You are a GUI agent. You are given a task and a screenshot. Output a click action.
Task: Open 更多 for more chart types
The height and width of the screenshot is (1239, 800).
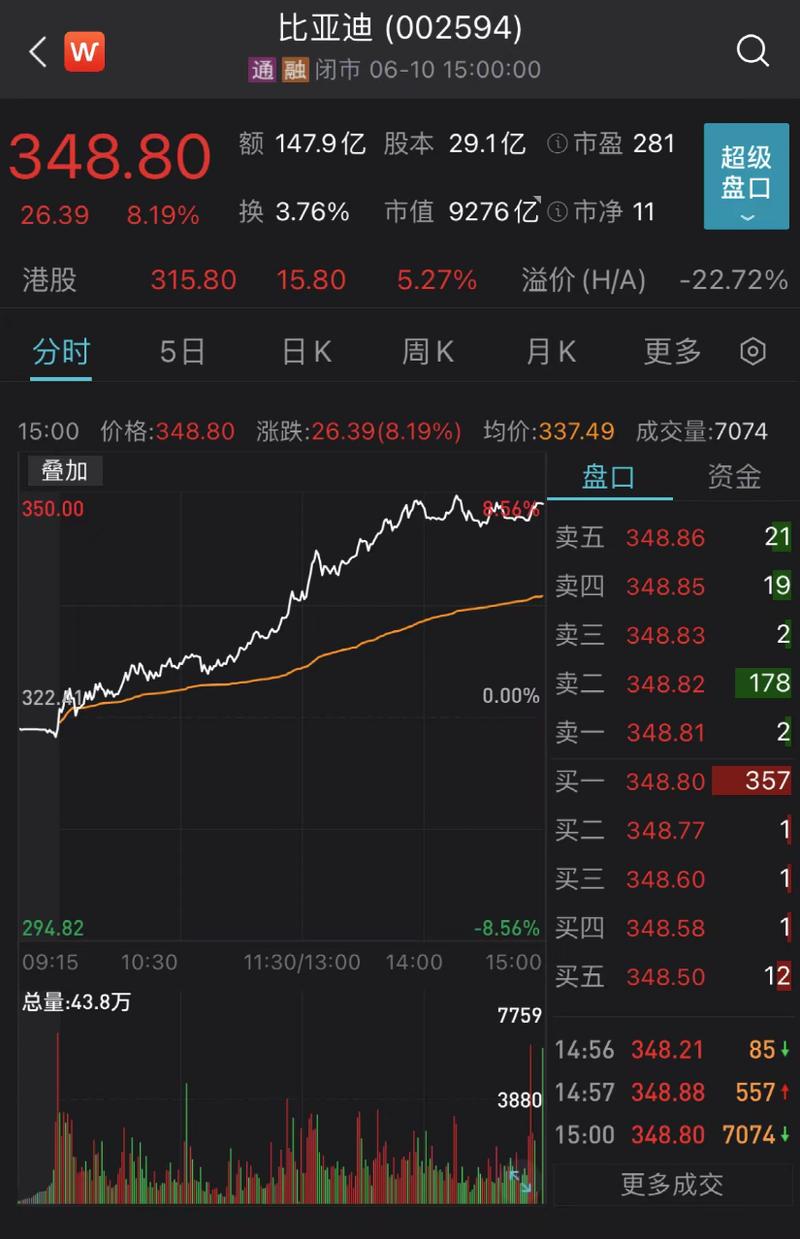point(669,351)
